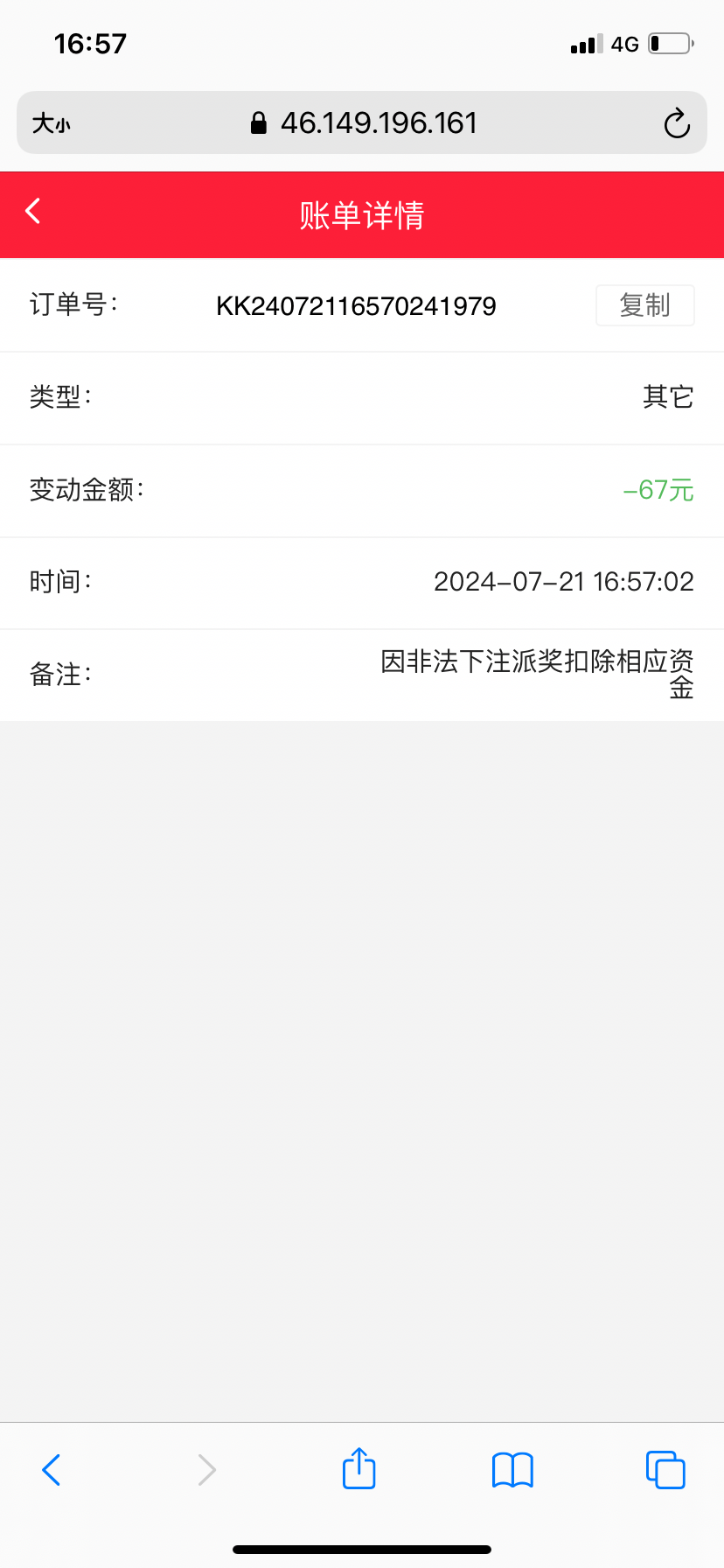Image resolution: width=724 pixels, height=1568 pixels.
Task: Tap the cellular signal indicator
Action: 583,44
